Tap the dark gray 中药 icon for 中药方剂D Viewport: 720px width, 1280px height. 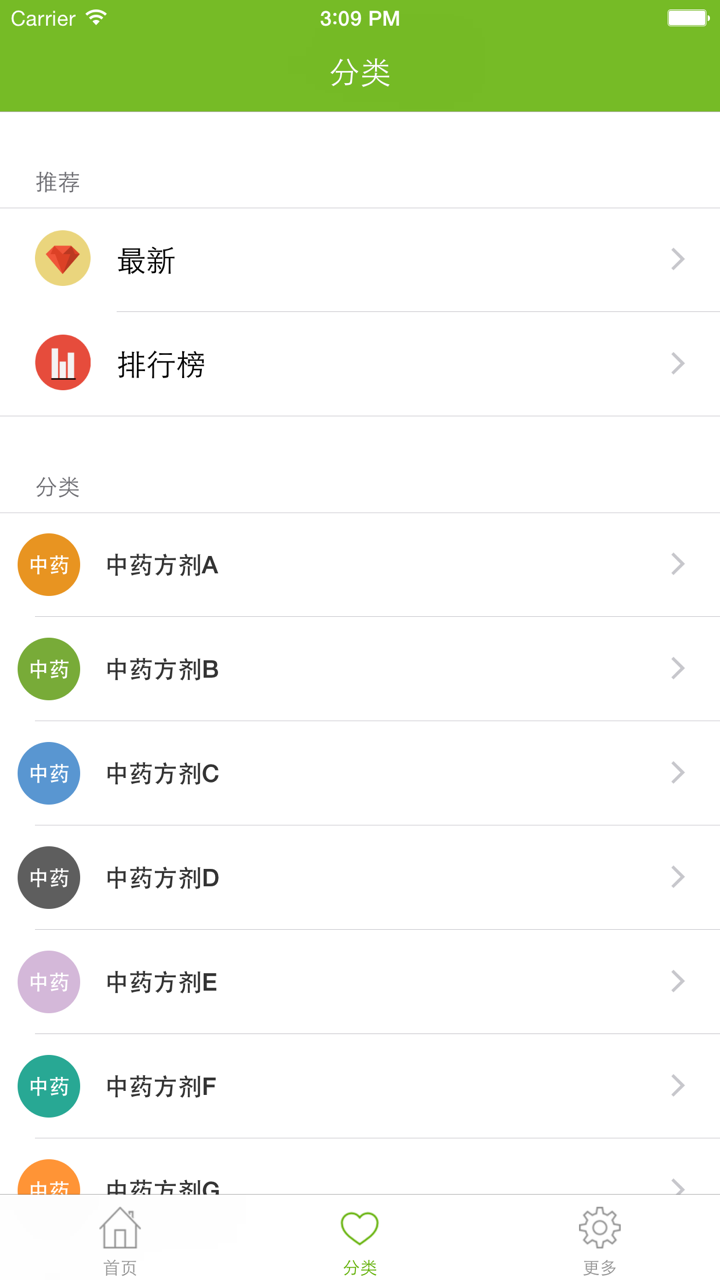48,877
